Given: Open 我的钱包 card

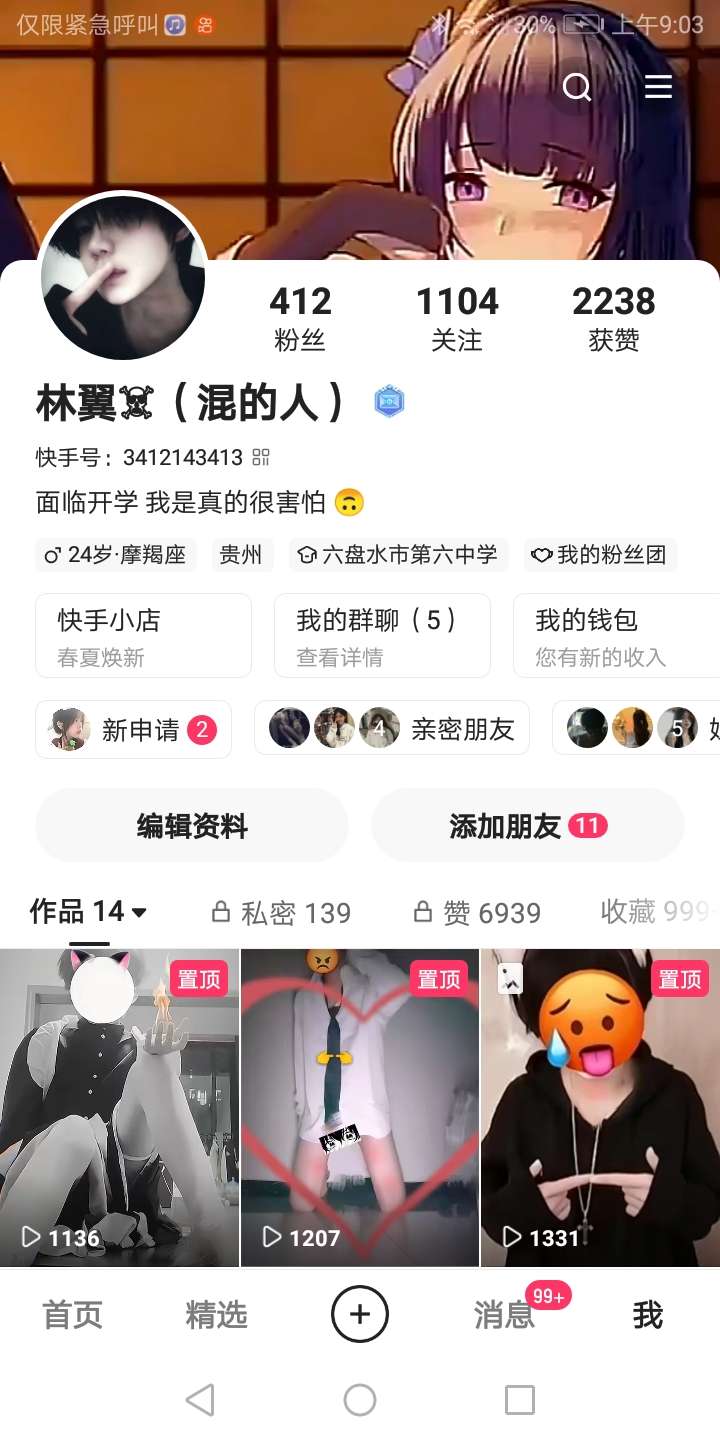Looking at the screenshot, I should pyautogui.click(x=616, y=636).
